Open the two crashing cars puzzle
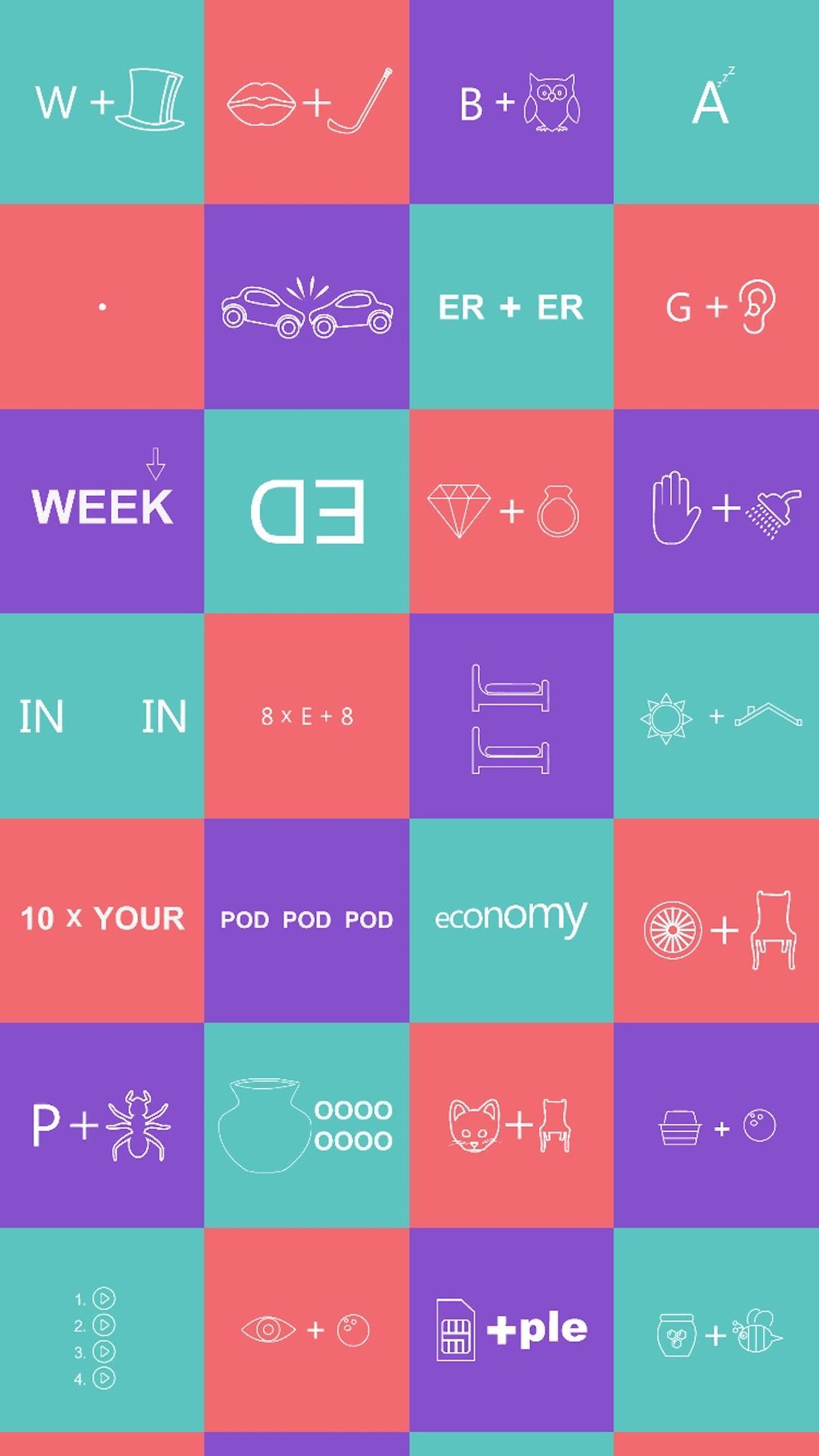819x1456 pixels. [x=307, y=307]
